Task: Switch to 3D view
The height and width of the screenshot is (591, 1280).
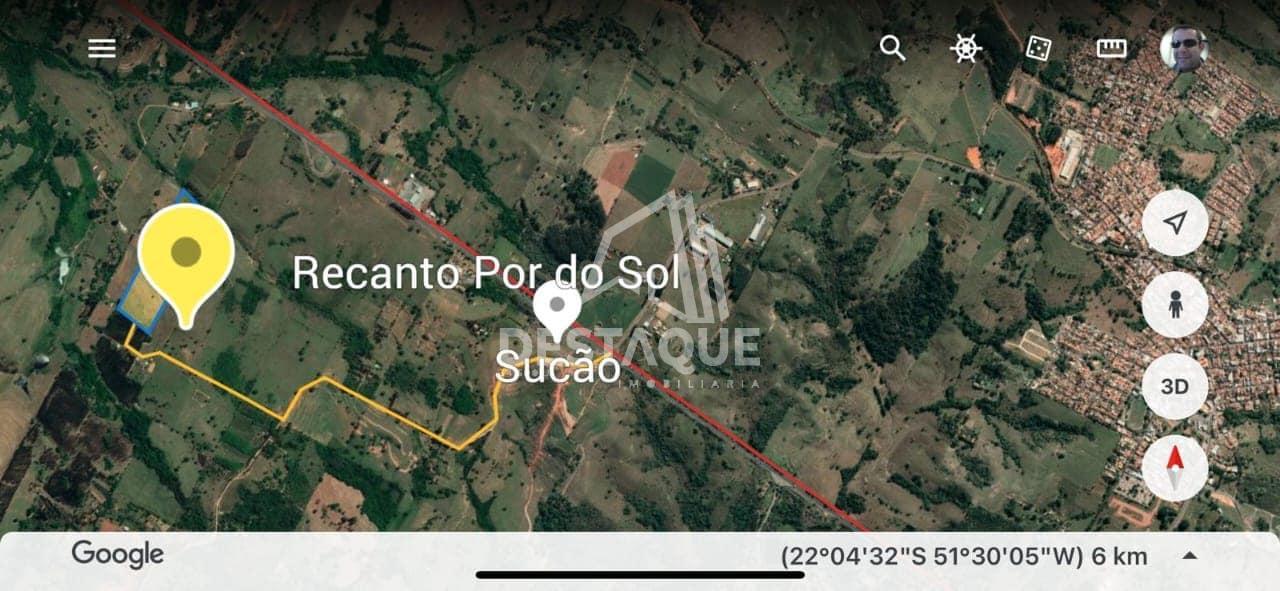Action: click(1175, 386)
